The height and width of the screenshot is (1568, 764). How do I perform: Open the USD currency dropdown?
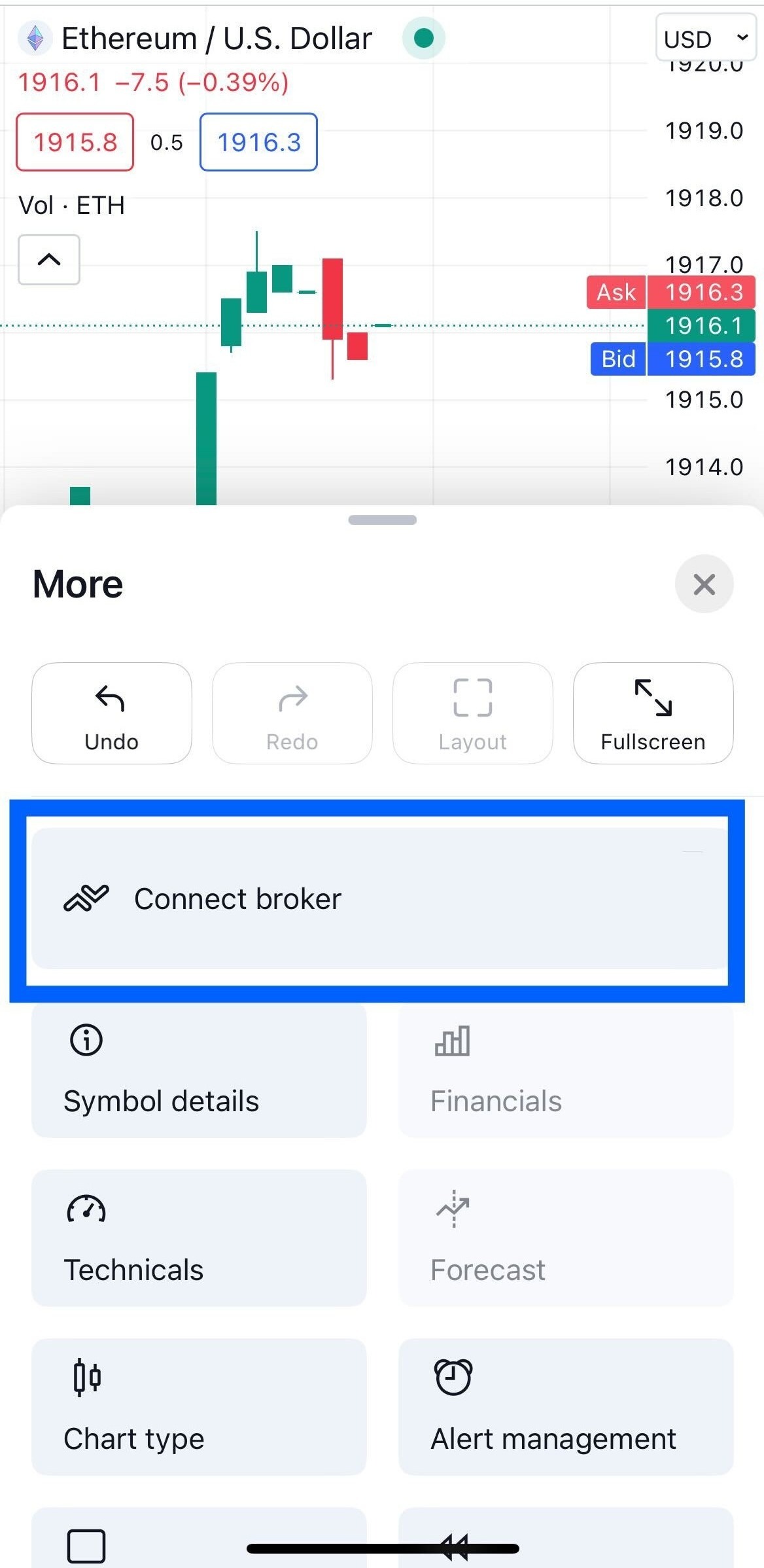[x=705, y=39]
